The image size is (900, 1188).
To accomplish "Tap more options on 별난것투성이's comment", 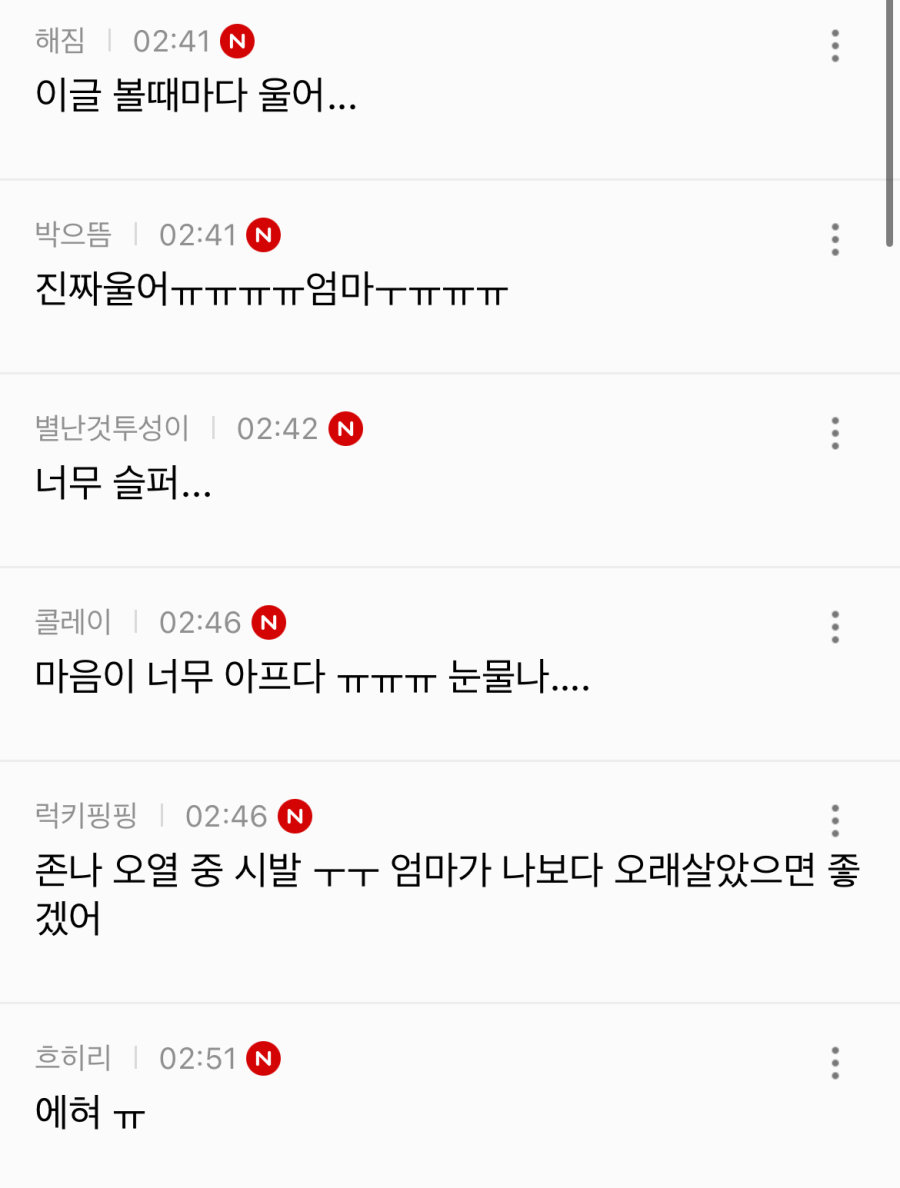I will 835,433.
